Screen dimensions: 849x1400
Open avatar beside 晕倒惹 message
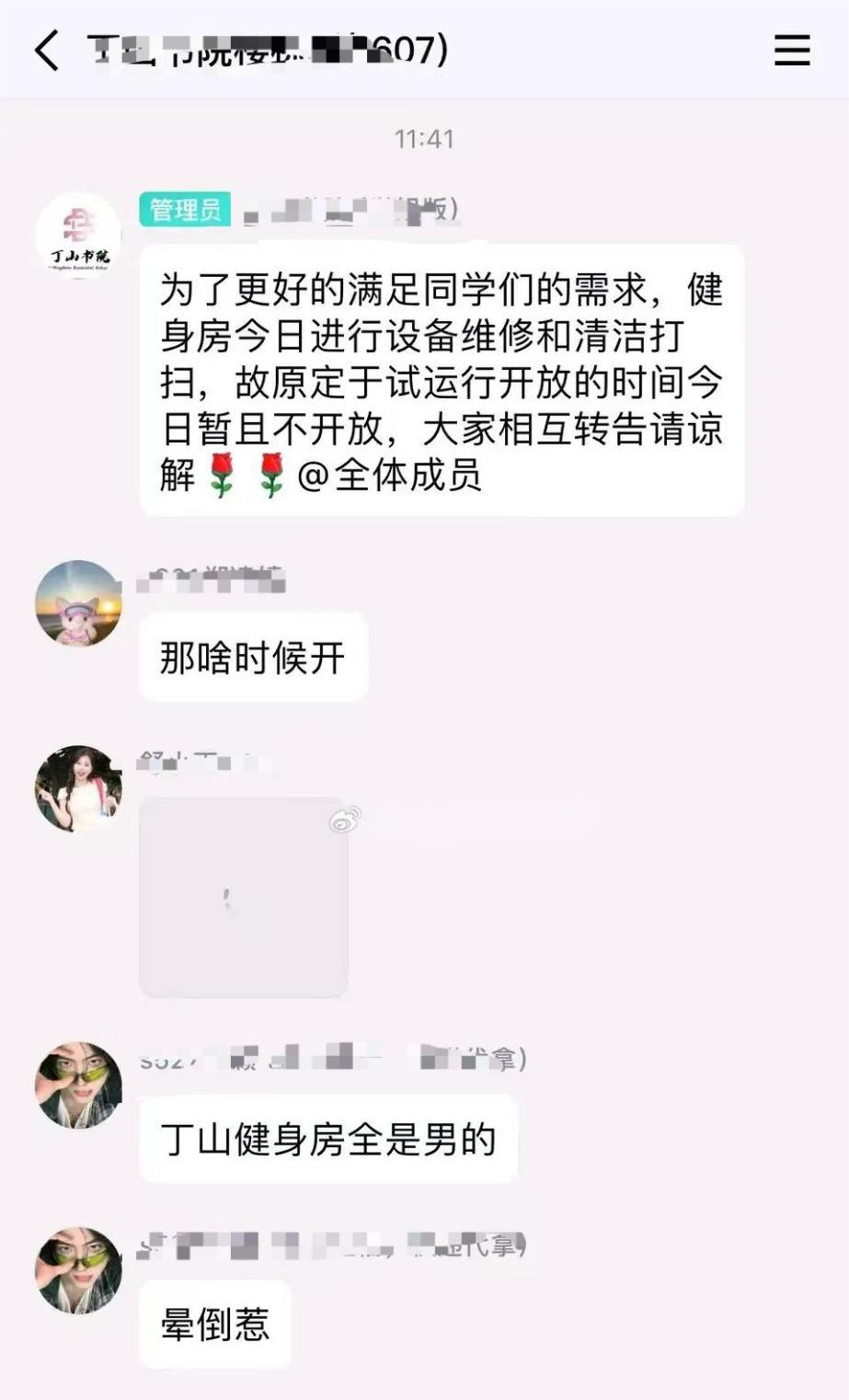point(78,1270)
